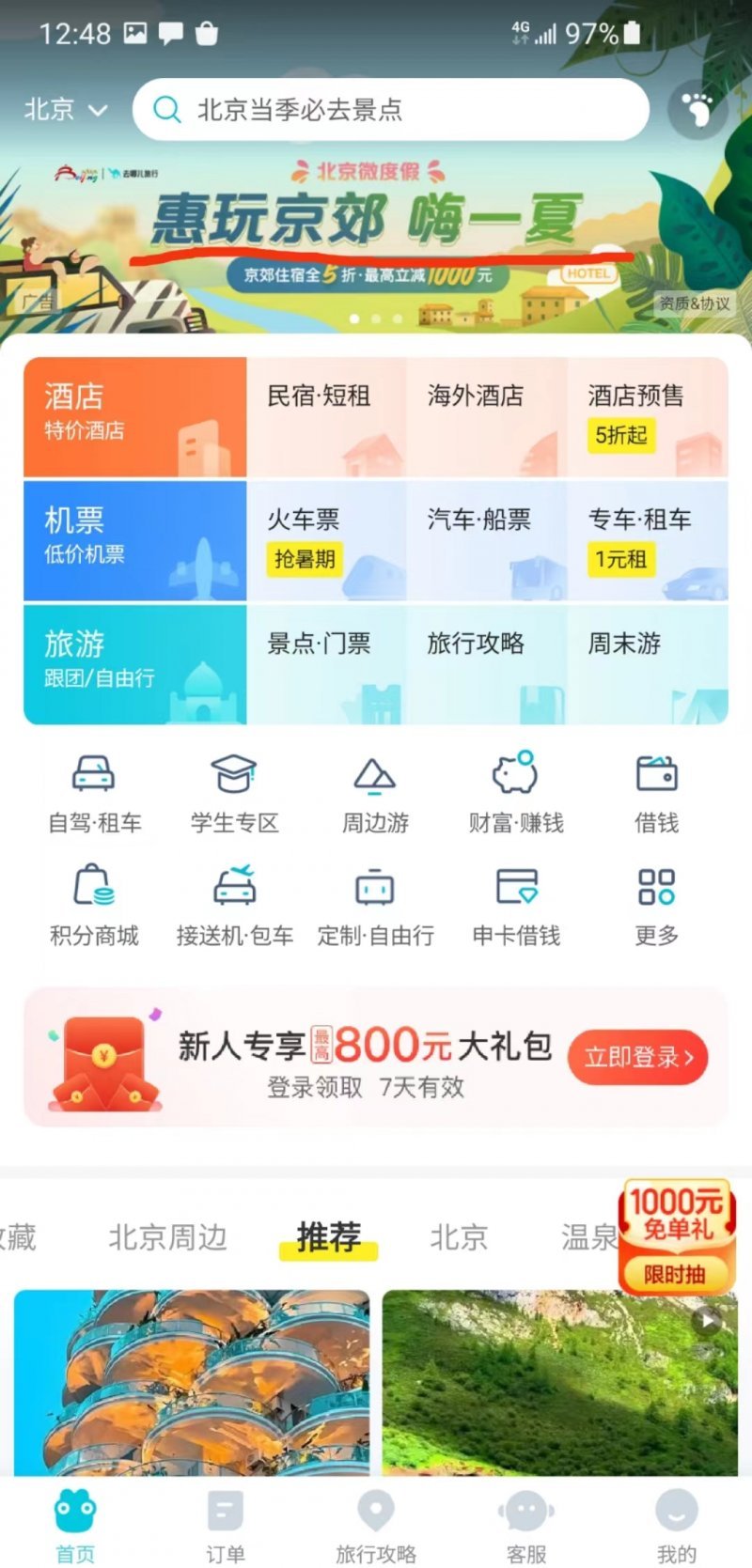Tap the 北京当季必去景点 search box

[x=390, y=110]
